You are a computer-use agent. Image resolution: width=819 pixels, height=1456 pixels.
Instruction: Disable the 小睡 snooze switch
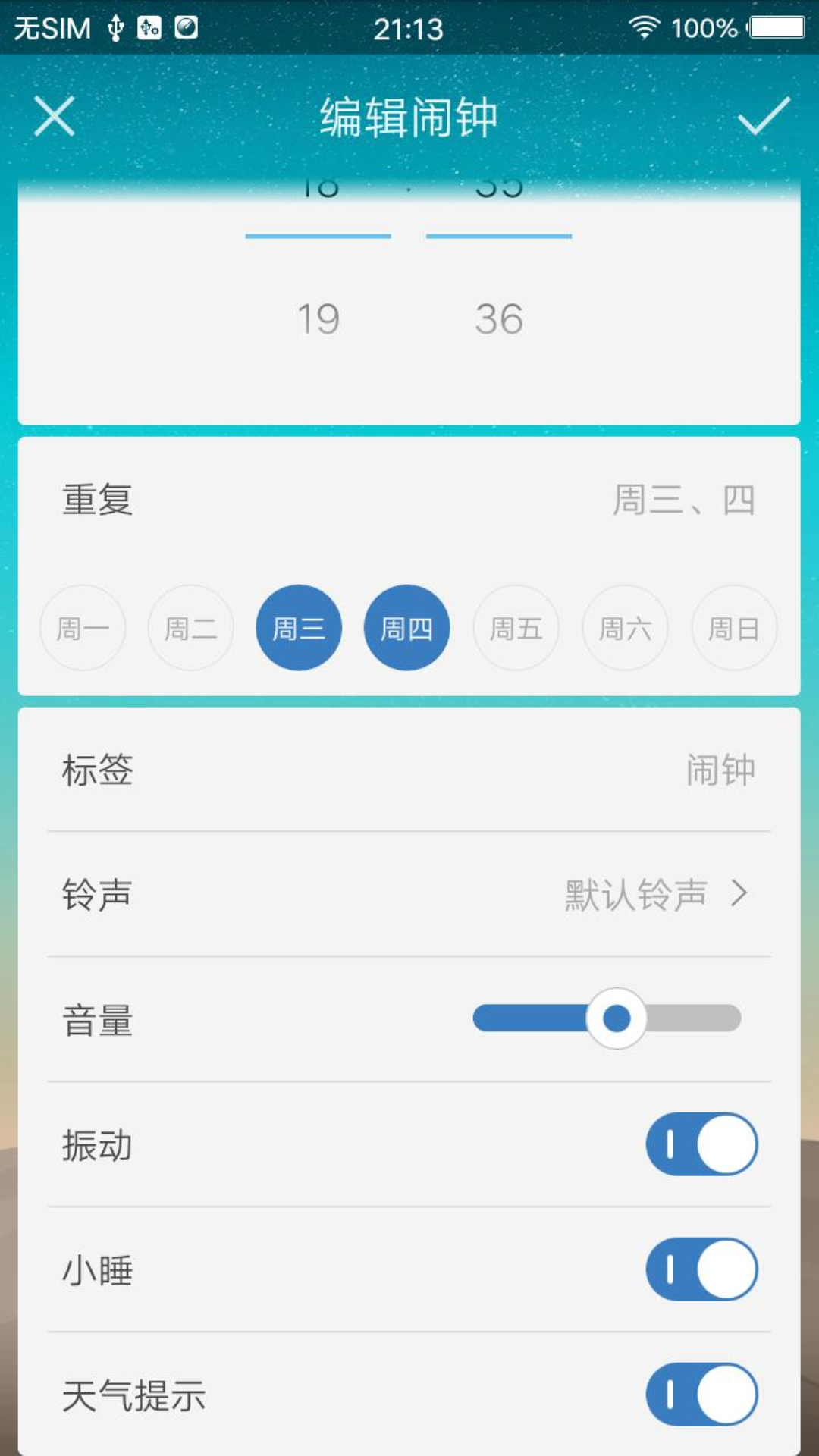point(701,1269)
